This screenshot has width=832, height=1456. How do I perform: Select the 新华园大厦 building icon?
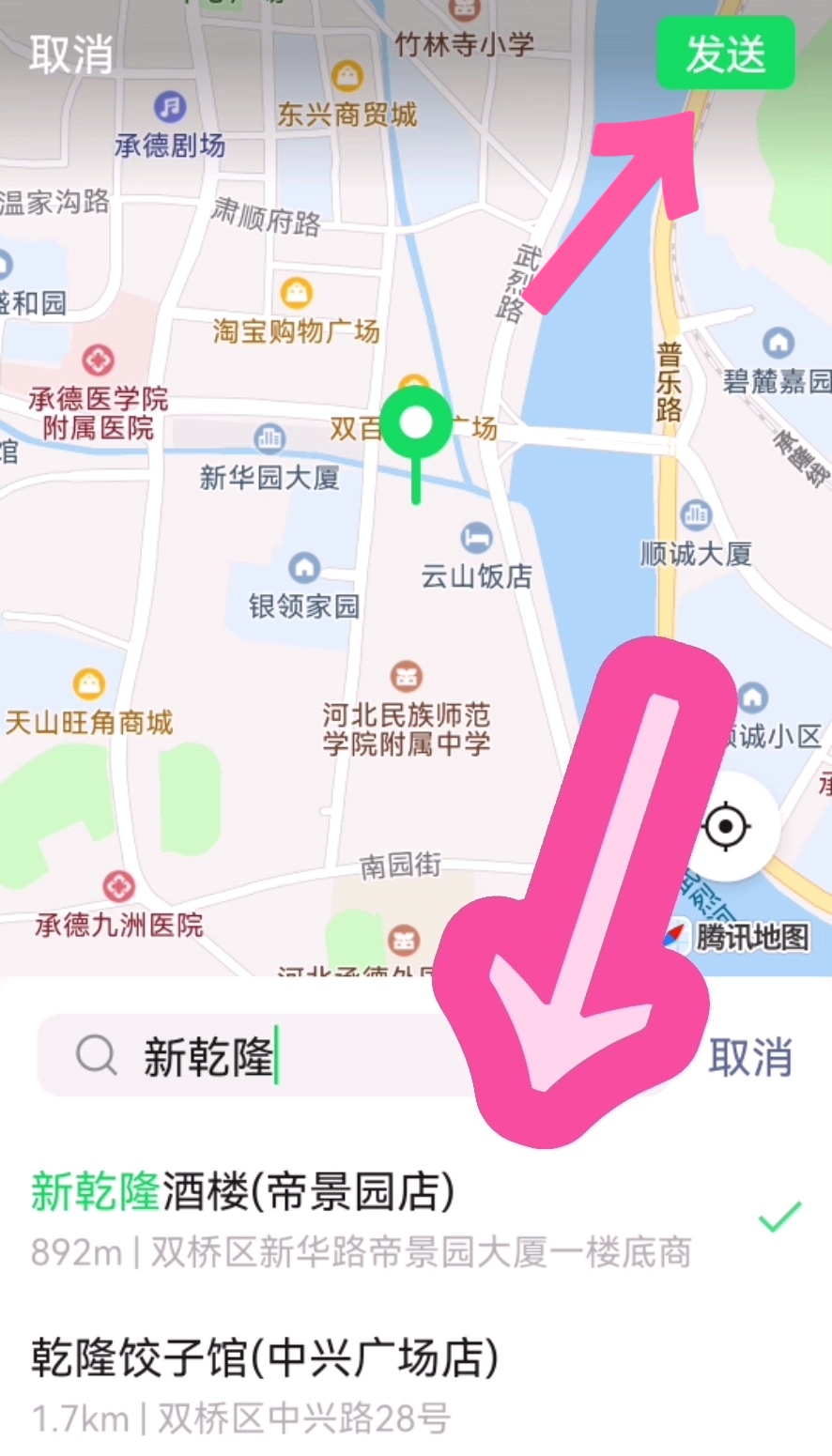click(270, 439)
